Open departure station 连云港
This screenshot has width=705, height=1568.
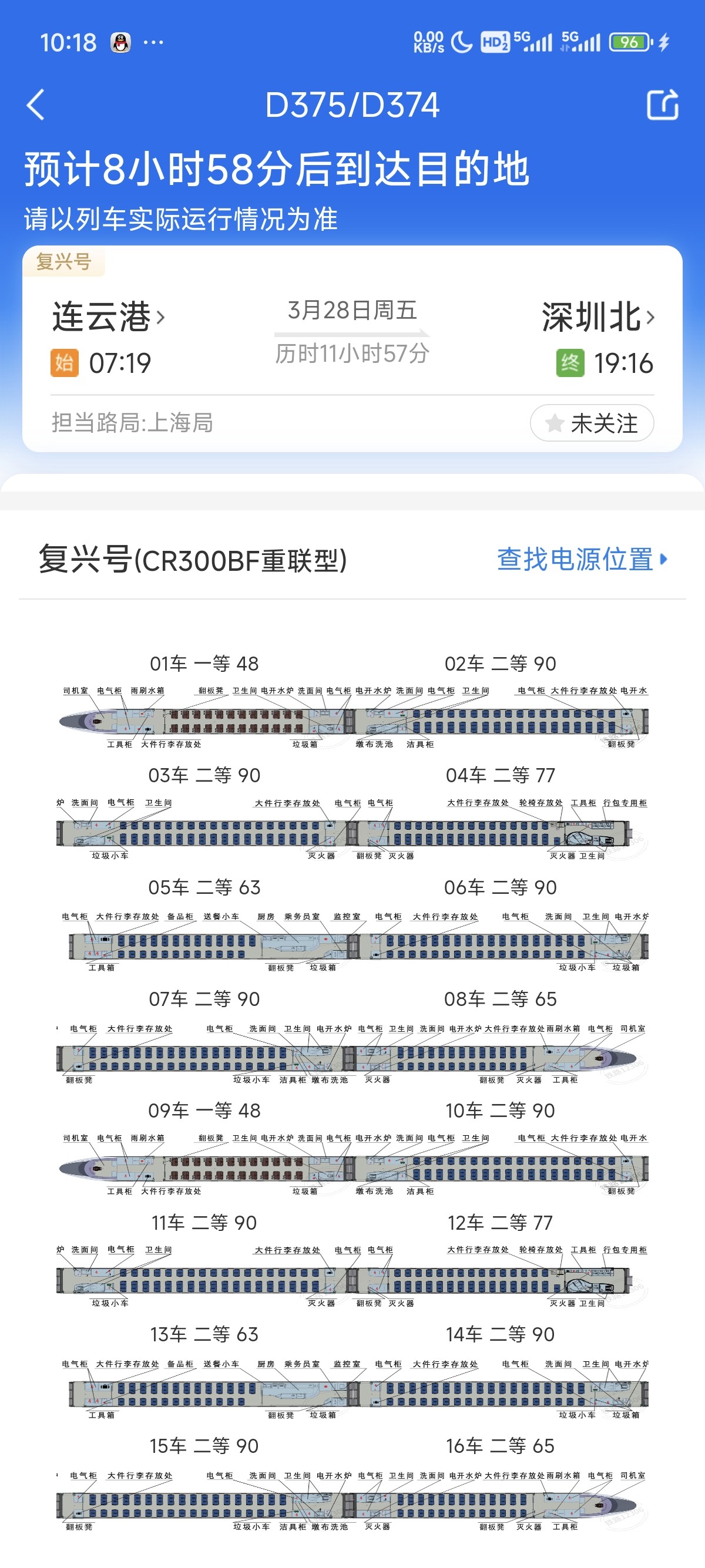click(108, 317)
